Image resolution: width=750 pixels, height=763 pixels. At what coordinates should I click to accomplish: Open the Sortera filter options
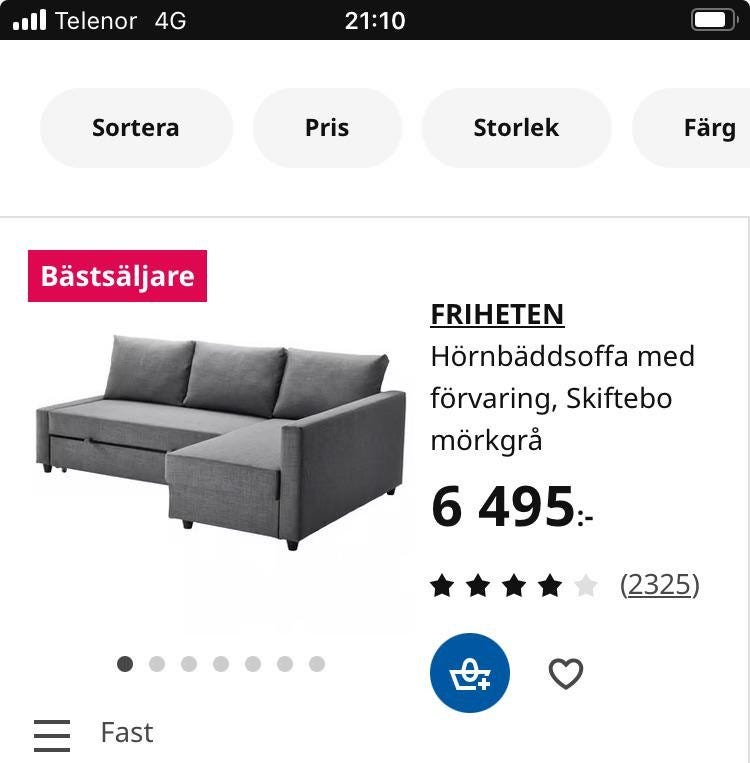coord(136,127)
